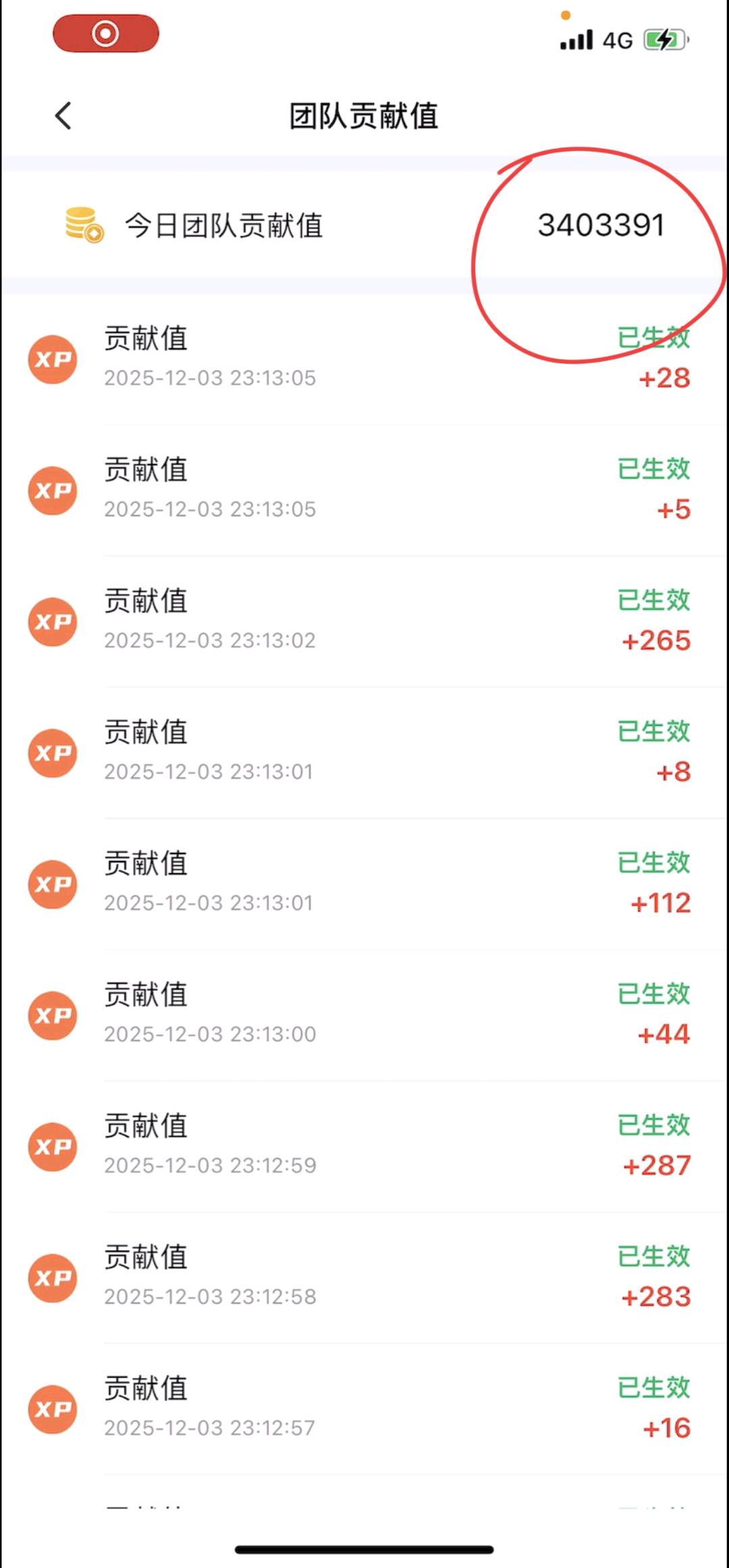This screenshot has height=1568, width=729.
Task: Tap the 今日团队贡献值 label row
Action: coord(225,225)
